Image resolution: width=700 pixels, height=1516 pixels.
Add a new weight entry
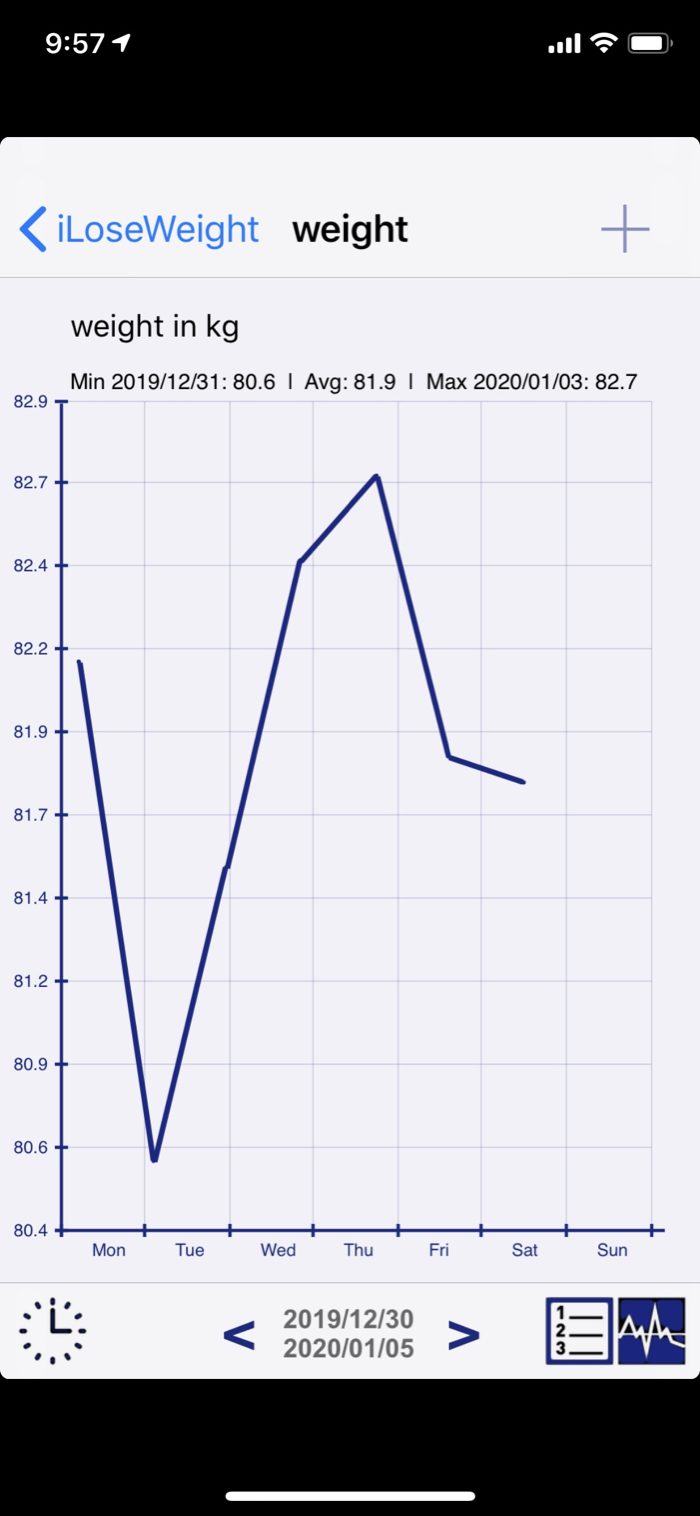[625, 229]
